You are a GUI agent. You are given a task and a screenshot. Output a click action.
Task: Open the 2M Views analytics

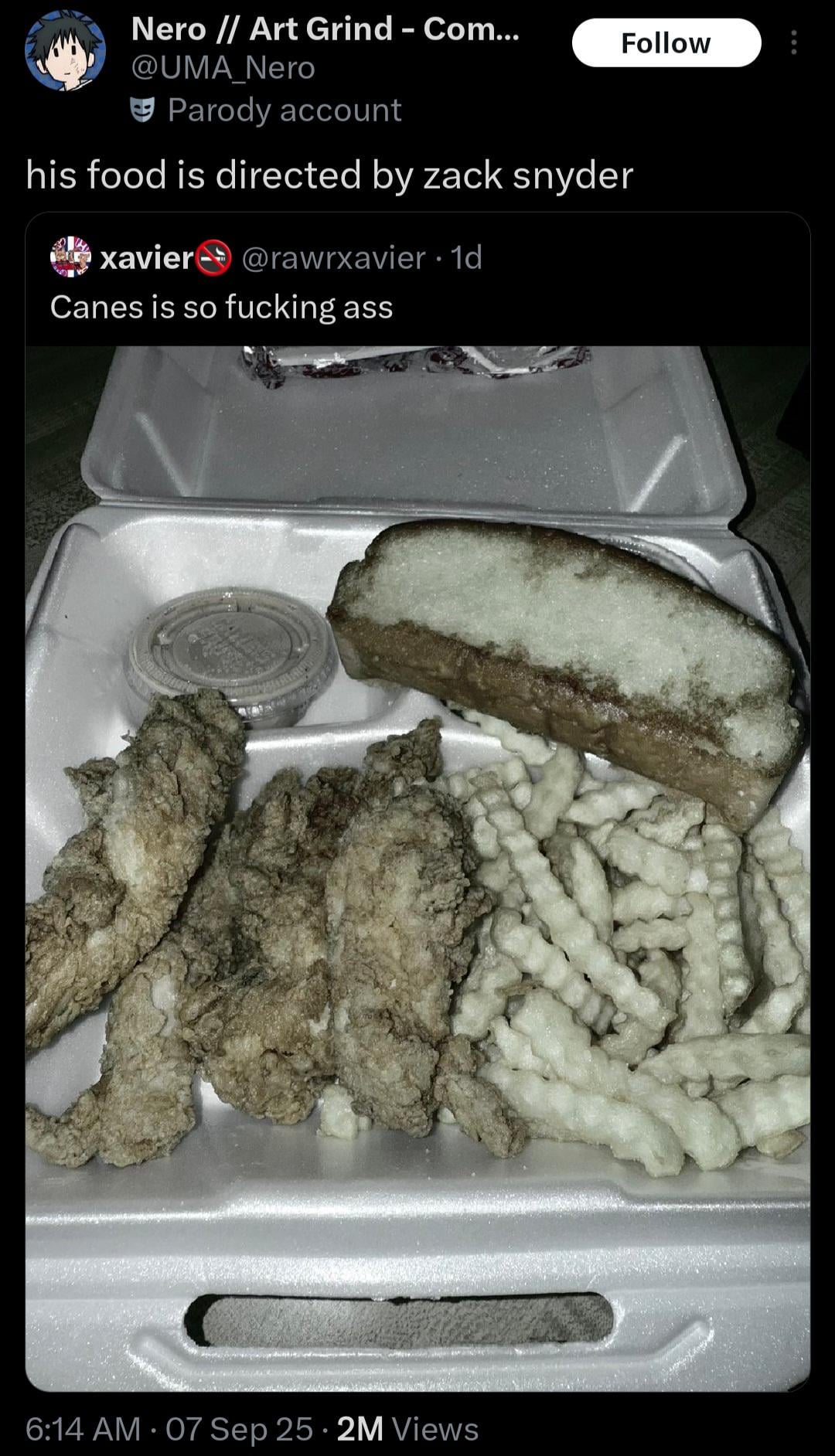(407, 1429)
